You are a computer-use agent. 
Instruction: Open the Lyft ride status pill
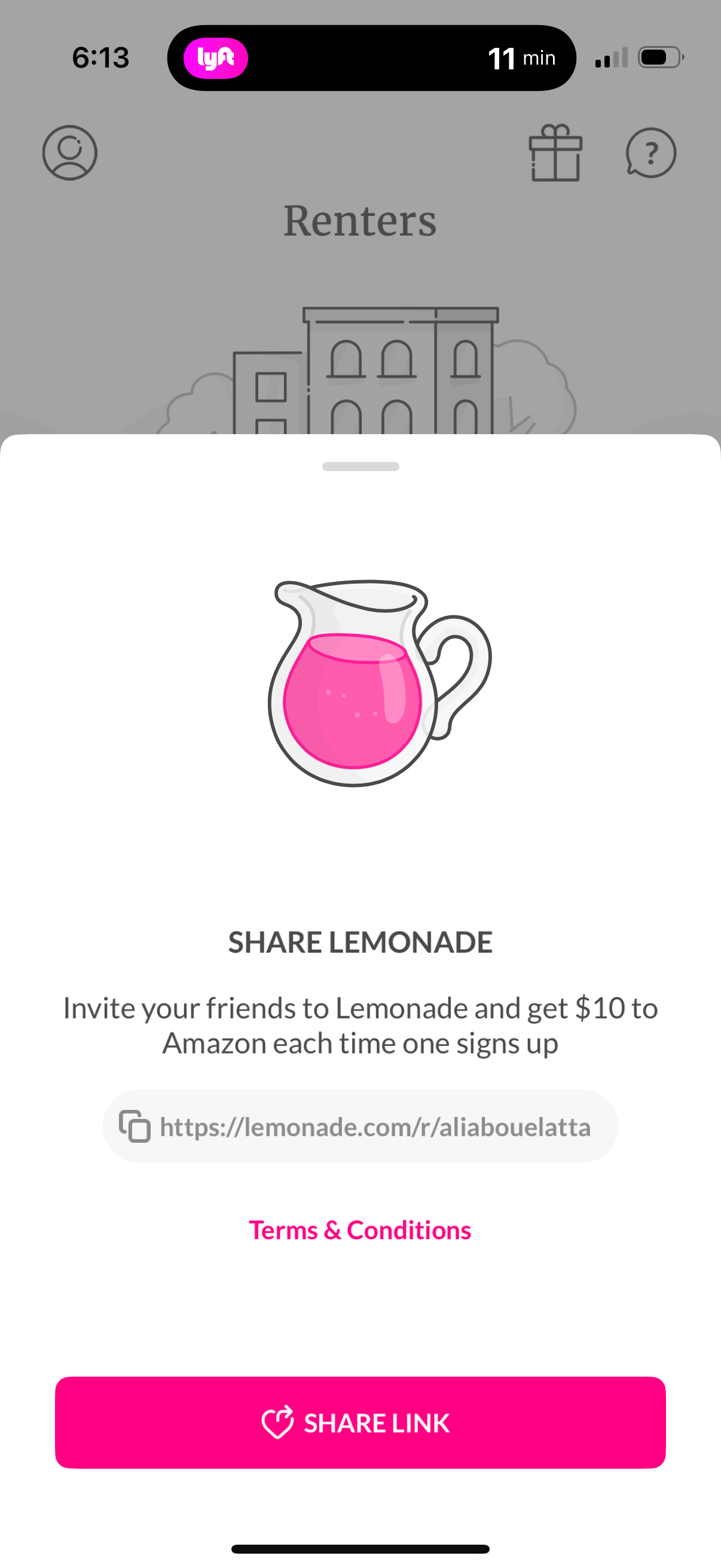[371, 58]
